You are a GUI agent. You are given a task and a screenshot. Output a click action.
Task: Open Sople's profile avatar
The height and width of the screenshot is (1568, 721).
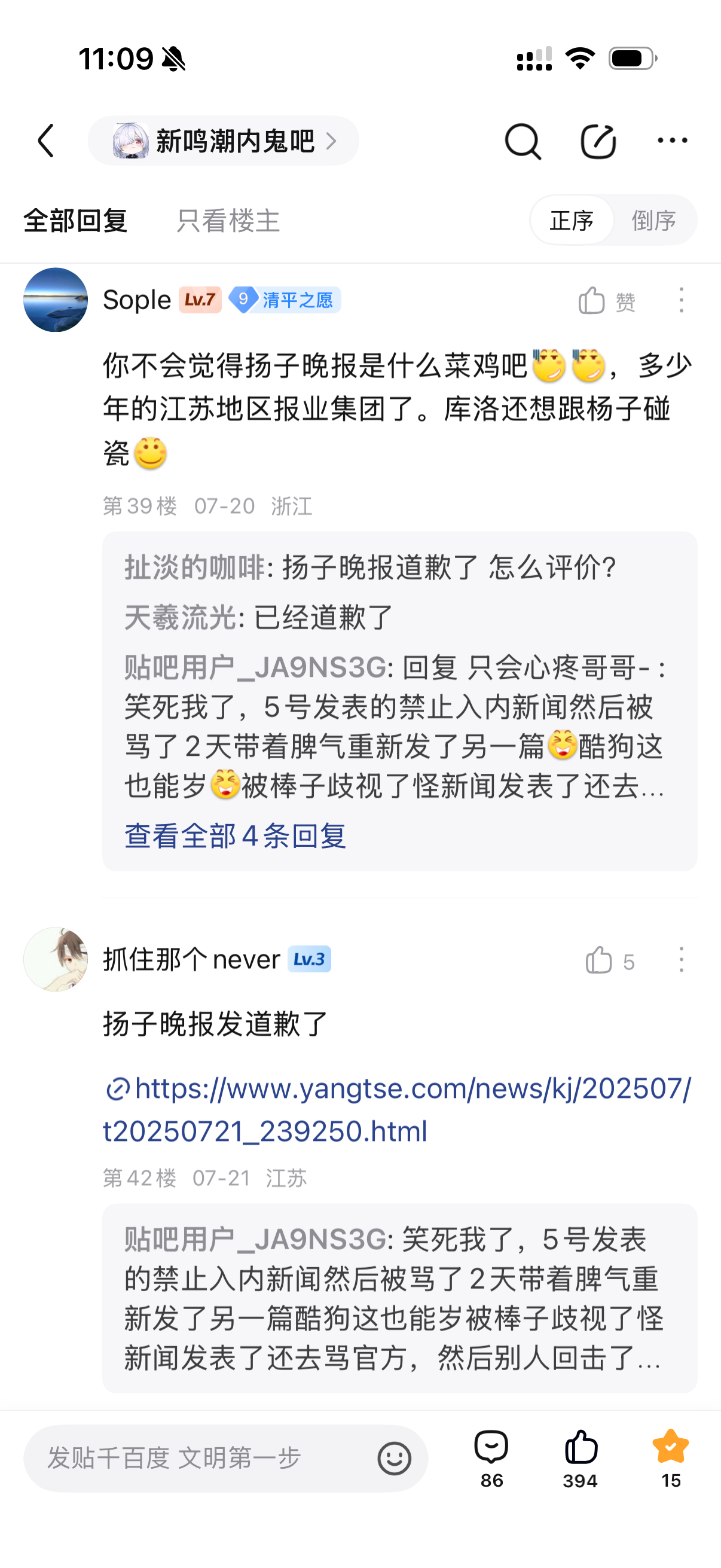click(56, 300)
